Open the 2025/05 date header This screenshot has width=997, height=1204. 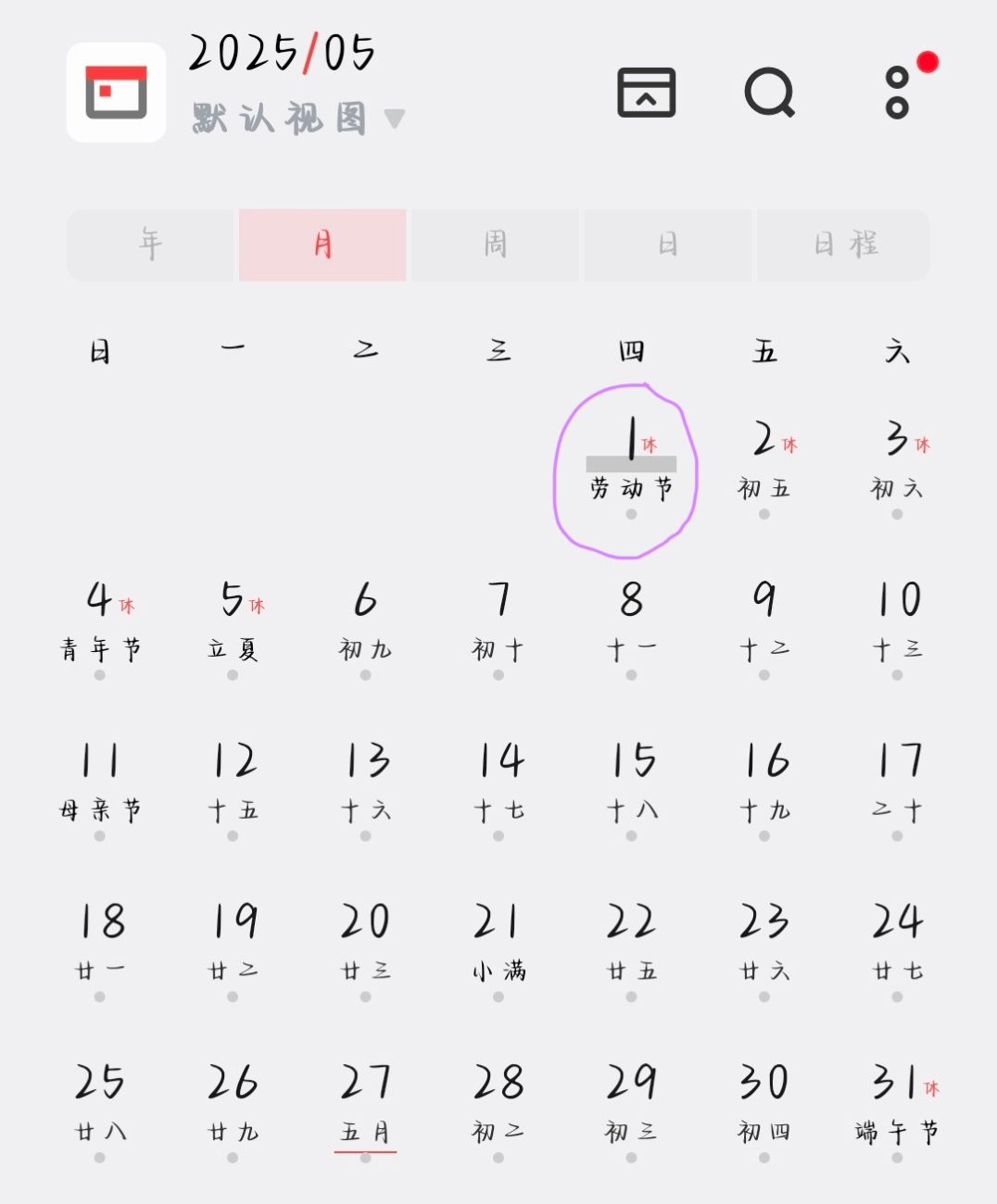click(x=283, y=54)
